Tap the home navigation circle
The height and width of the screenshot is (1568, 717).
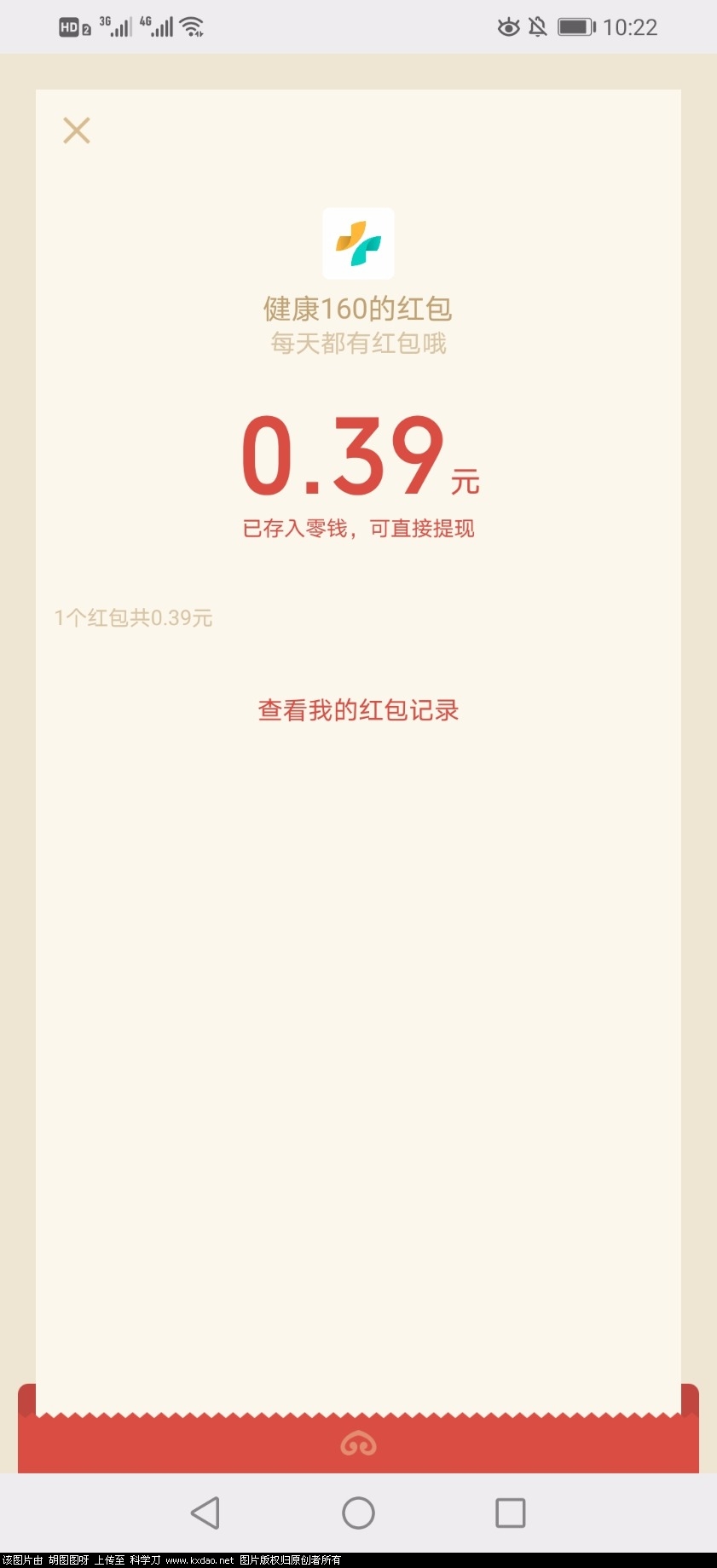pos(358,1512)
